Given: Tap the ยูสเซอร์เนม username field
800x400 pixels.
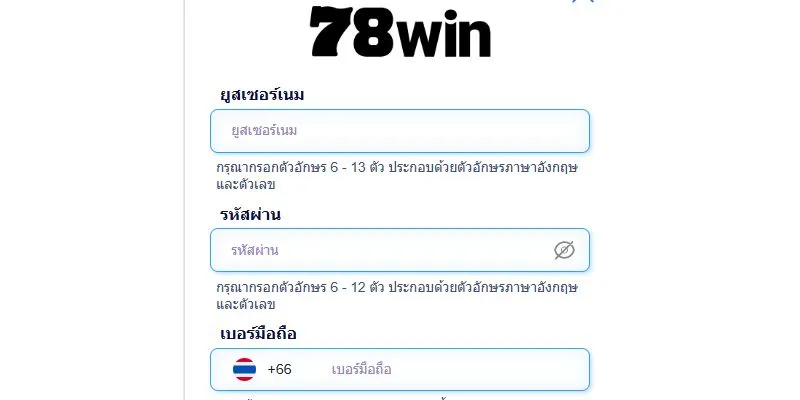Looking at the screenshot, I should click(400, 131).
